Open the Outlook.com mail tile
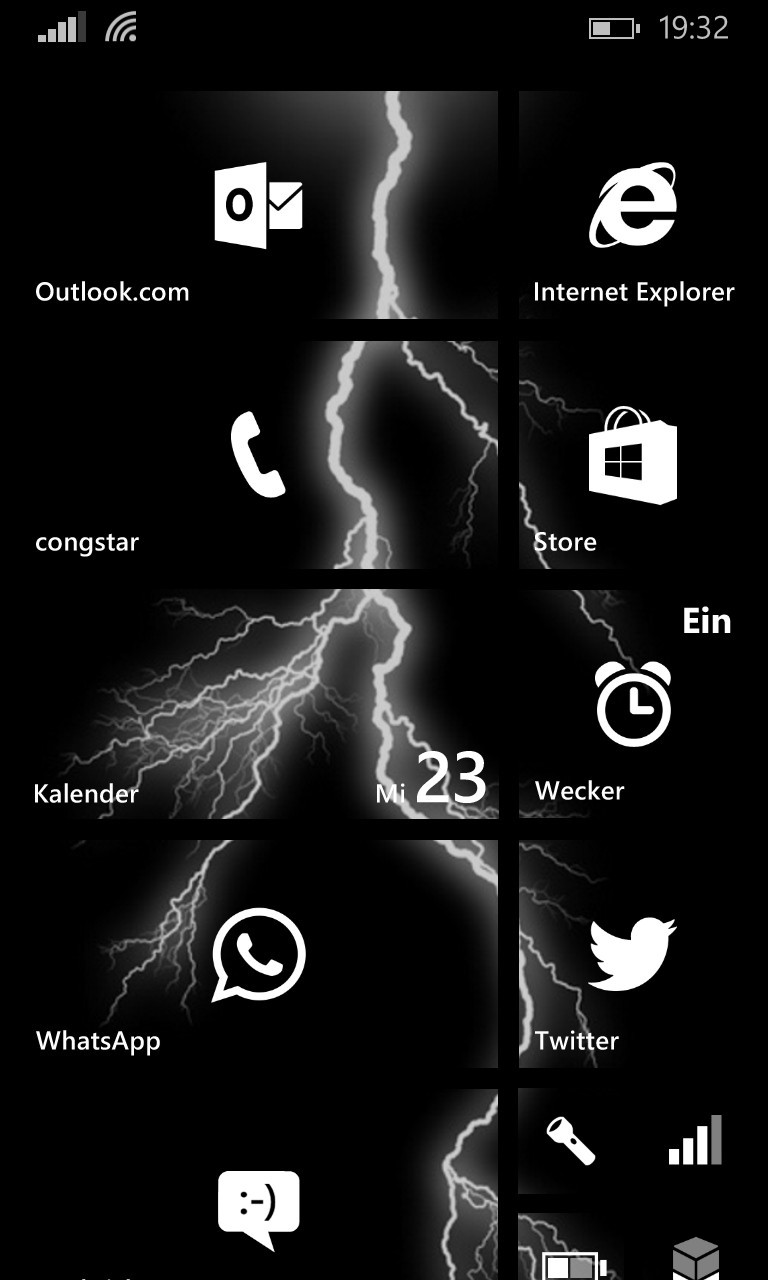 coord(258,205)
